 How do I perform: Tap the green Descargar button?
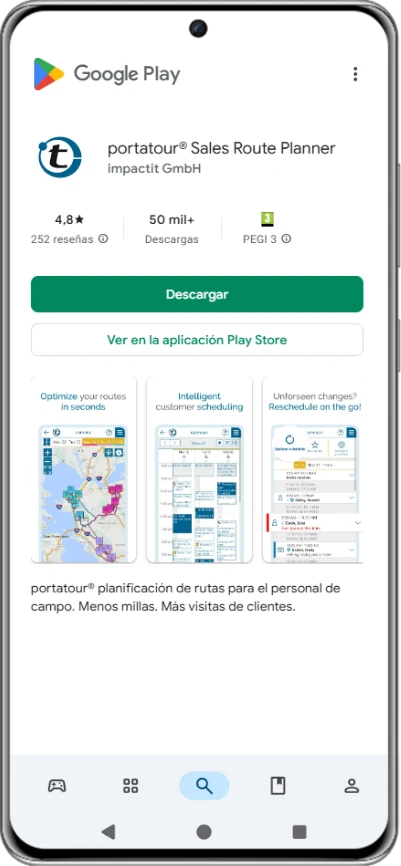tap(197, 294)
